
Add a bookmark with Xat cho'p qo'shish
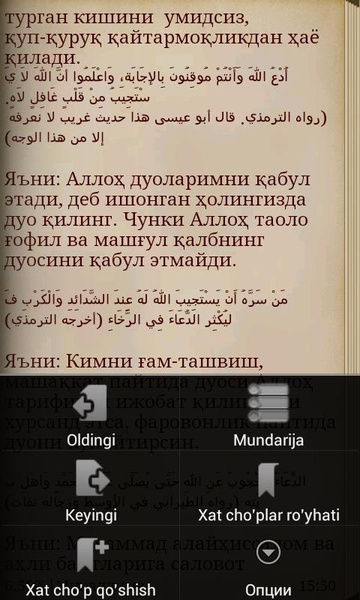[x=90, y=563]
